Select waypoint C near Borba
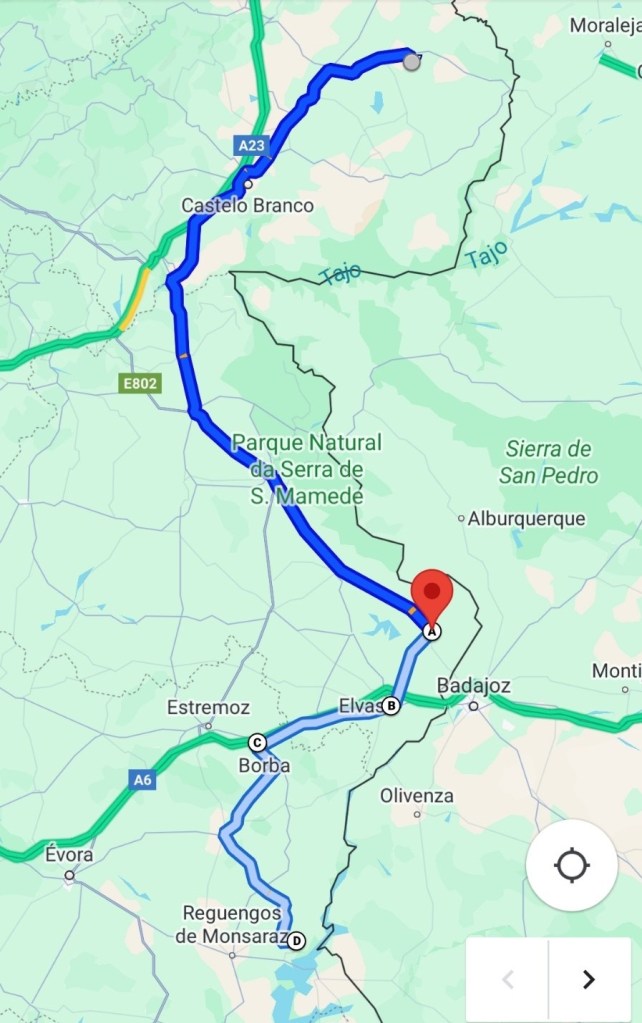 tap(256, 742)
